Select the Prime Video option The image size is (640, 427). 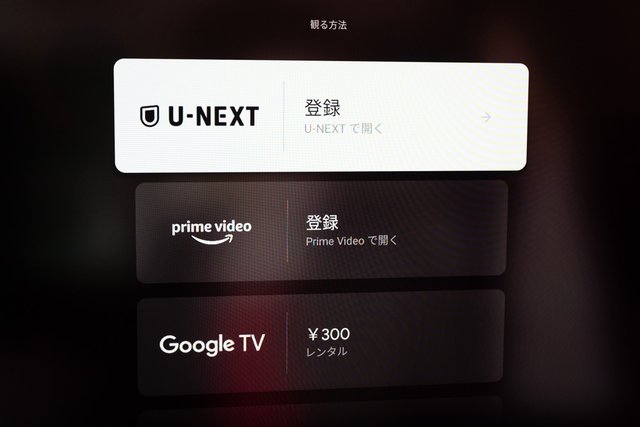tap(320, 229)
